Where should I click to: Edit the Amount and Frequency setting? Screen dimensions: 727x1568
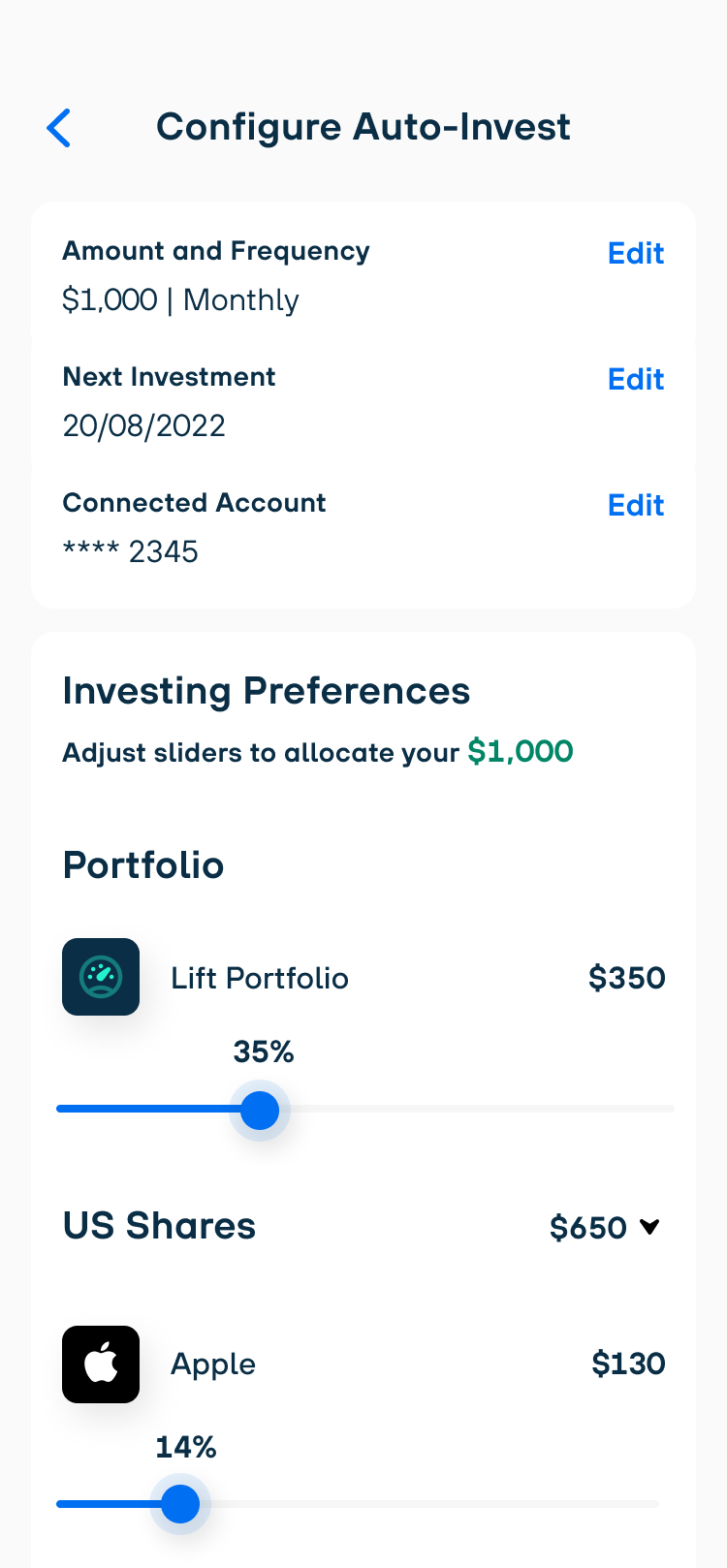[x=636, y=253]
